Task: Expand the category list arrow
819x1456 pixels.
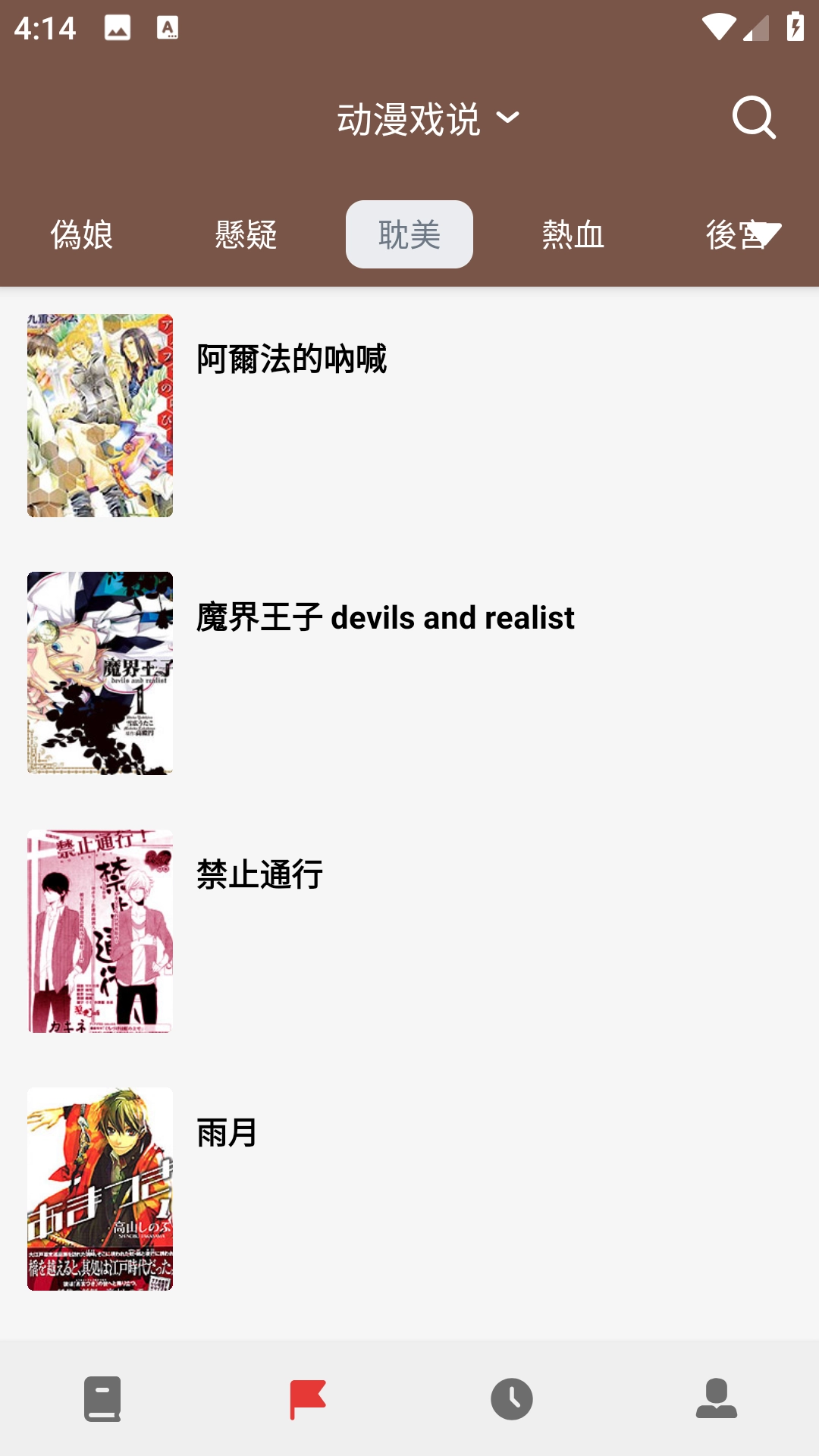Action: (764, 234)
